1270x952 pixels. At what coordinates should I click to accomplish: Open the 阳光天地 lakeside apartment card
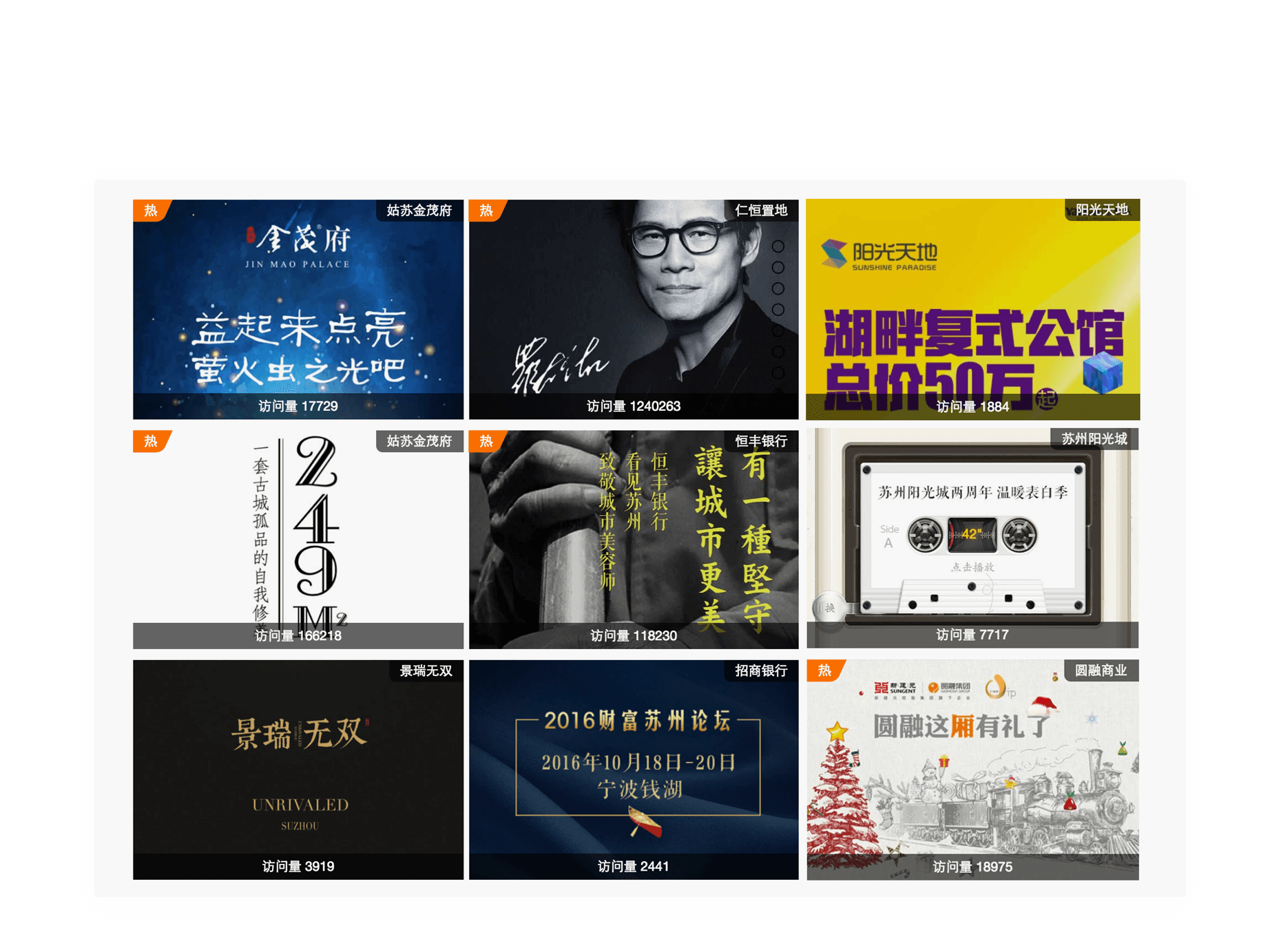(x=972, y=309)
